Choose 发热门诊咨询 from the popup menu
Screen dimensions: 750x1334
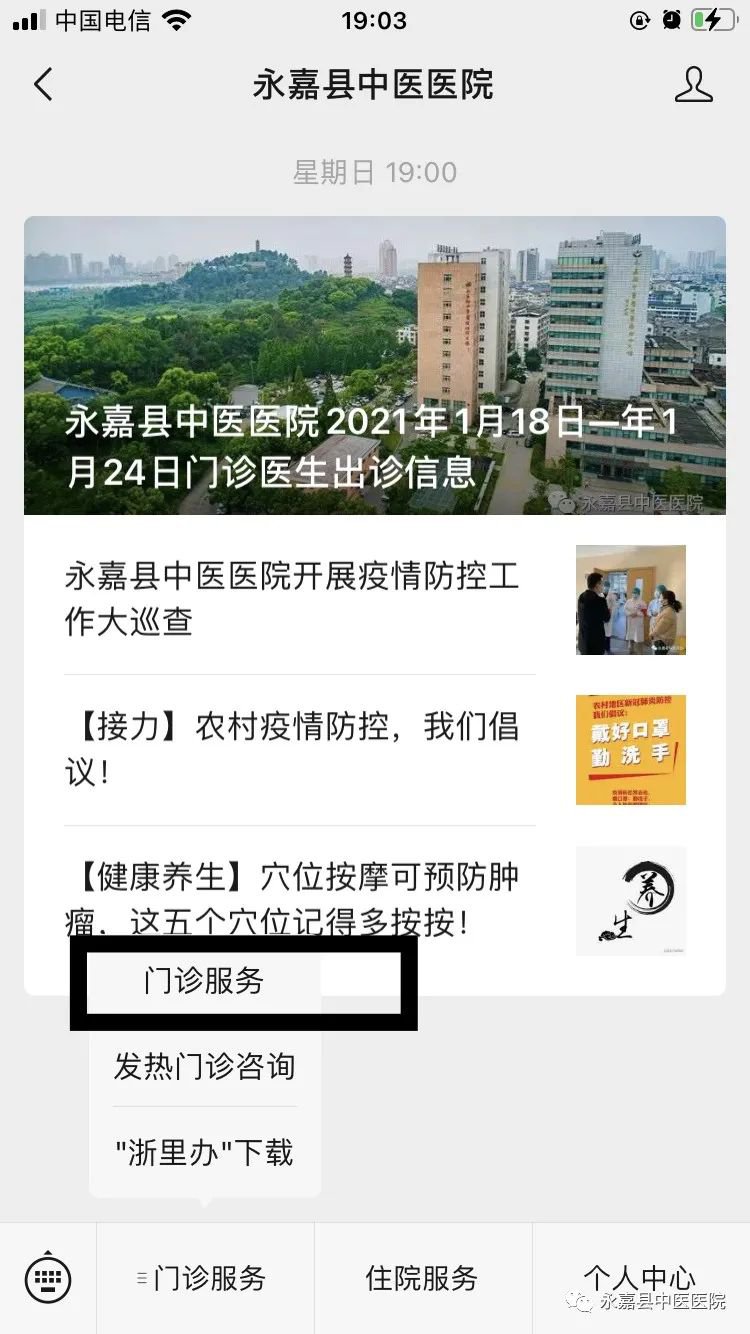[x=205, y=1067]
